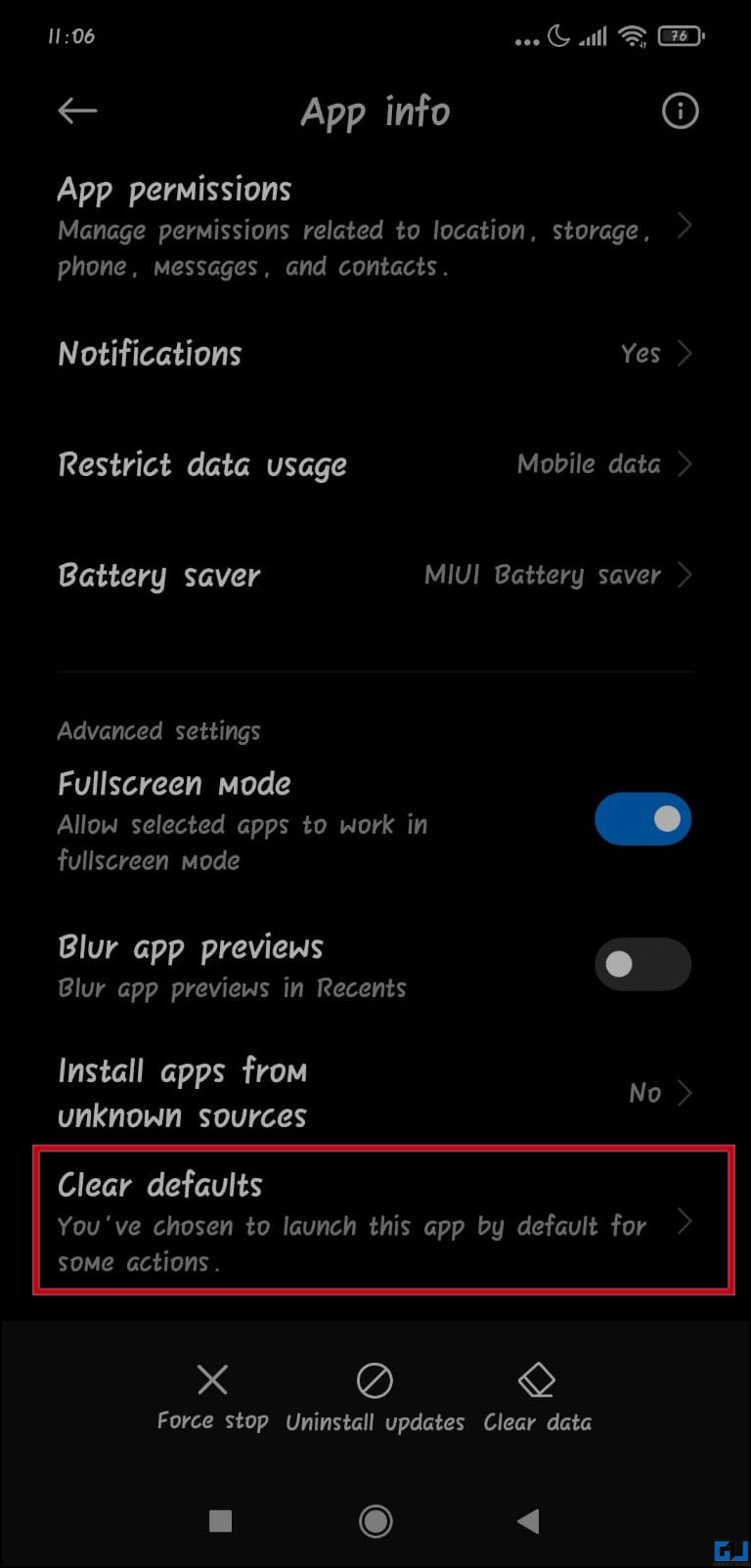The width and height of the screenshot is (751, 1568).
Task: Open Install apps from unknown sources setting
Action: click(375, 1093)
